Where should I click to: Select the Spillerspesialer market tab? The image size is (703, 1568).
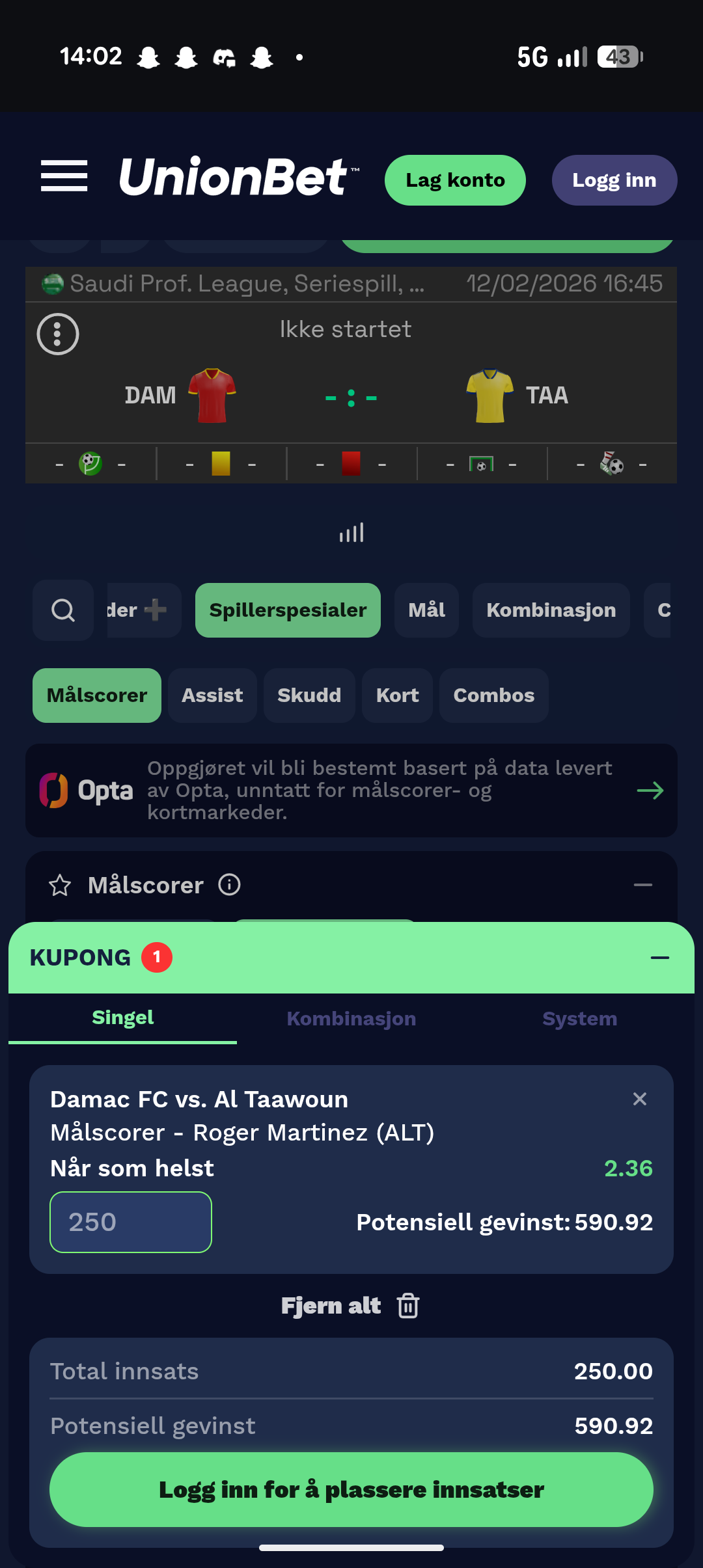click(288, 610)
